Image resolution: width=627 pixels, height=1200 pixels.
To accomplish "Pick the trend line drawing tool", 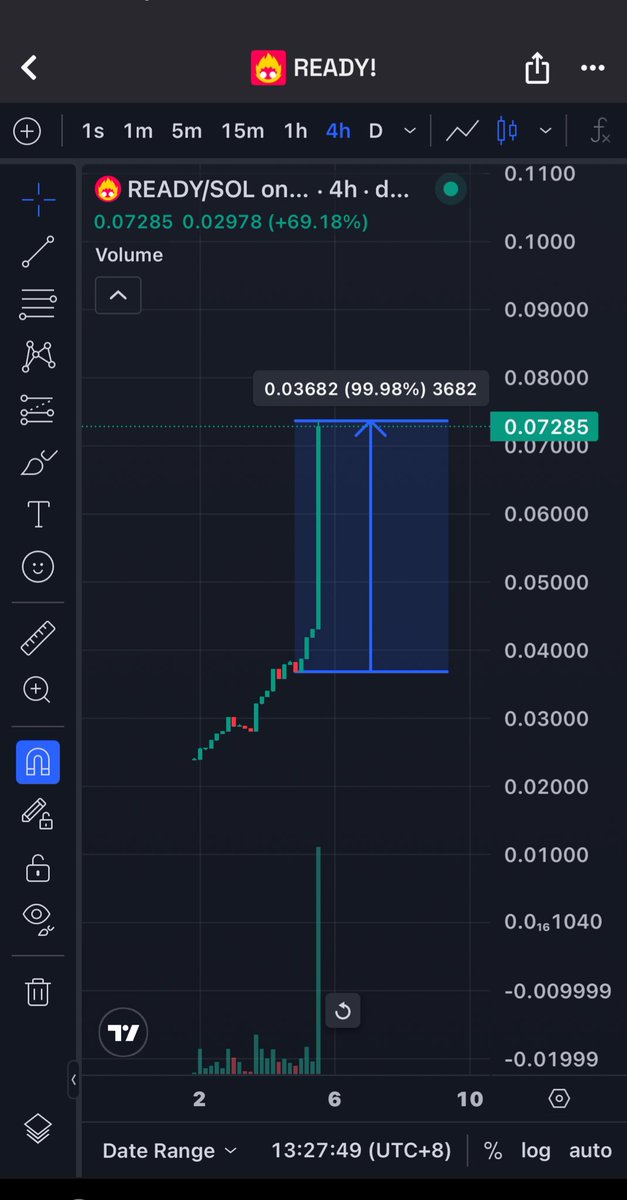I will click(x=38, y=251).
